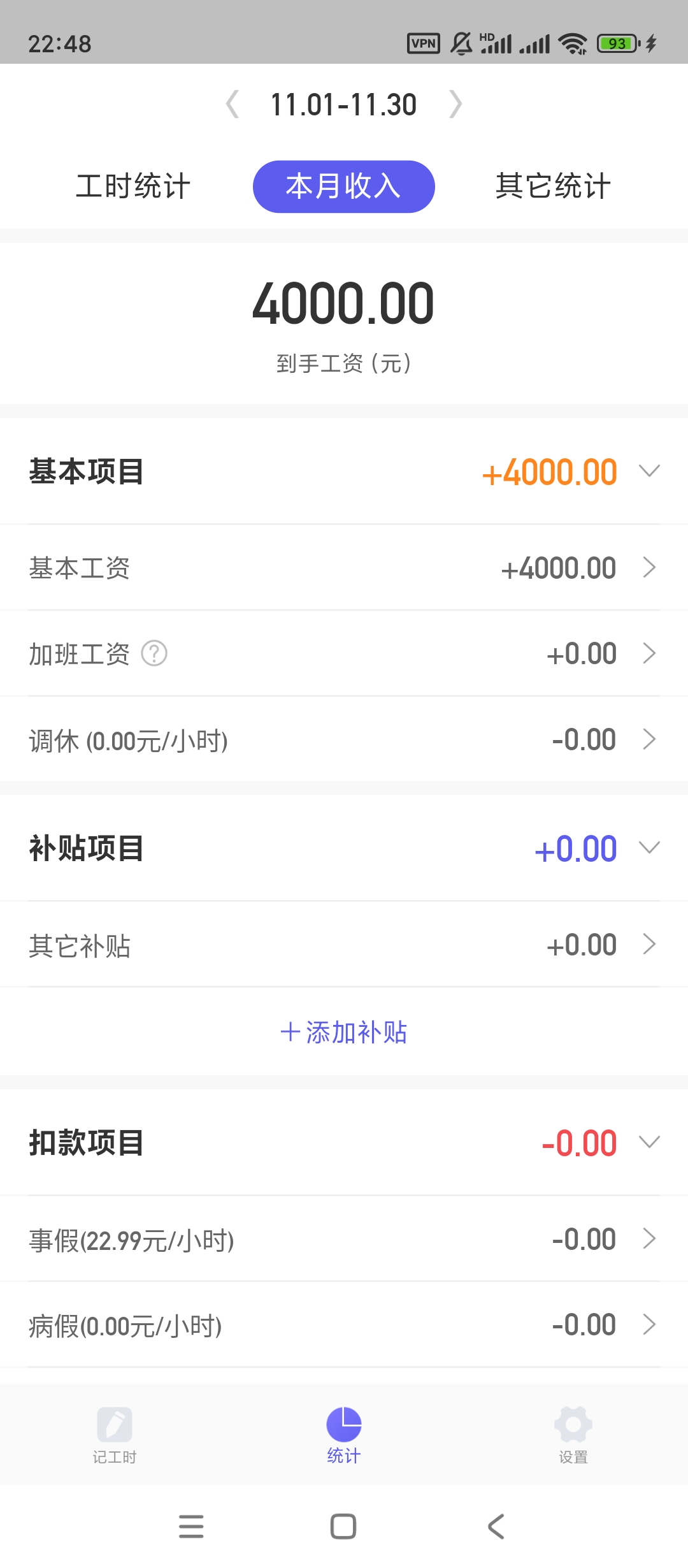Open the 事假 deduction row
This screenshot has width=688, height=1568.
(x=344, y=1240)
